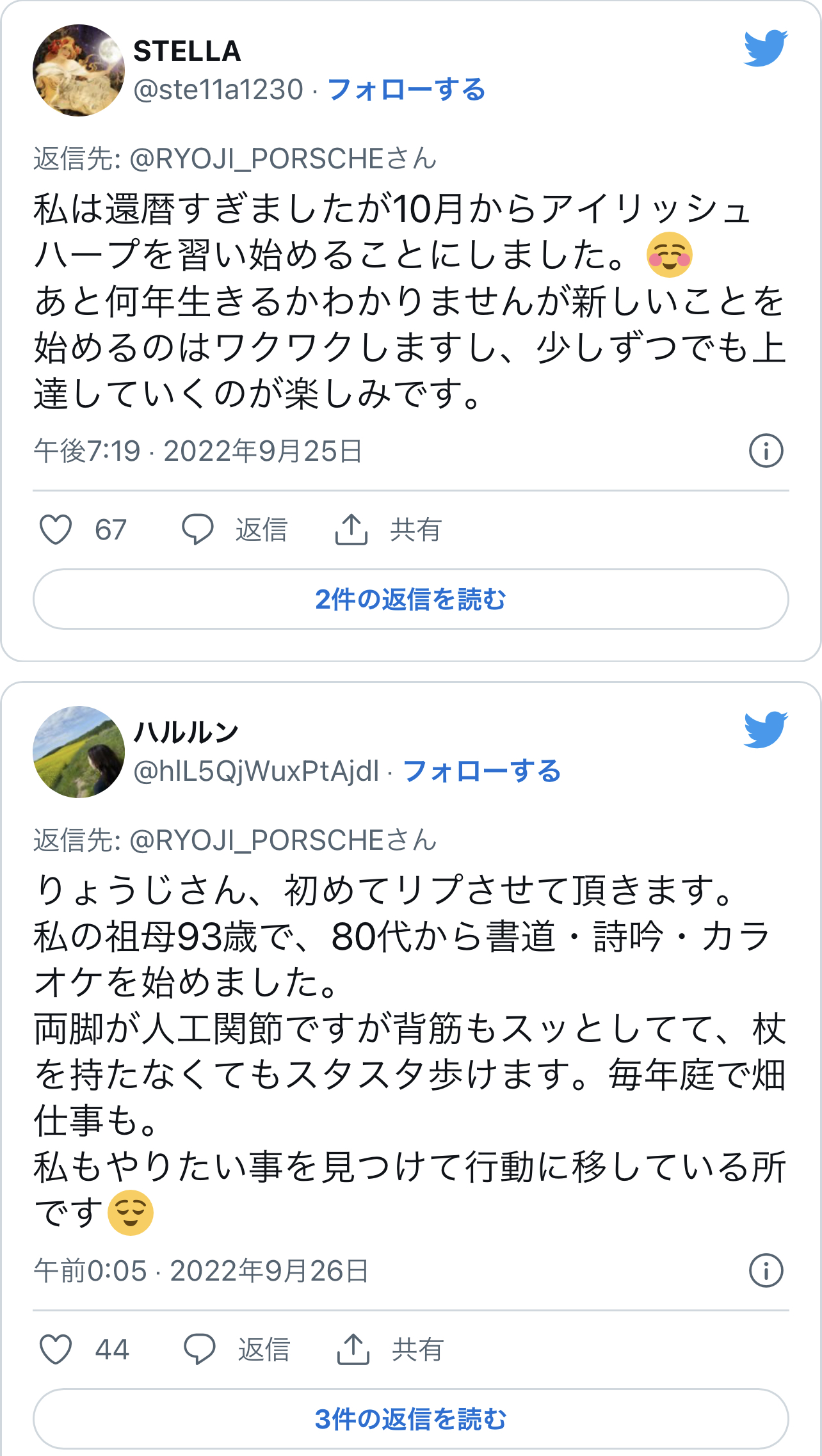Screen dimensions: 822x1456
Task: Read the 3 replies to ハルルン's tweet
Action: coord(410,1419)
